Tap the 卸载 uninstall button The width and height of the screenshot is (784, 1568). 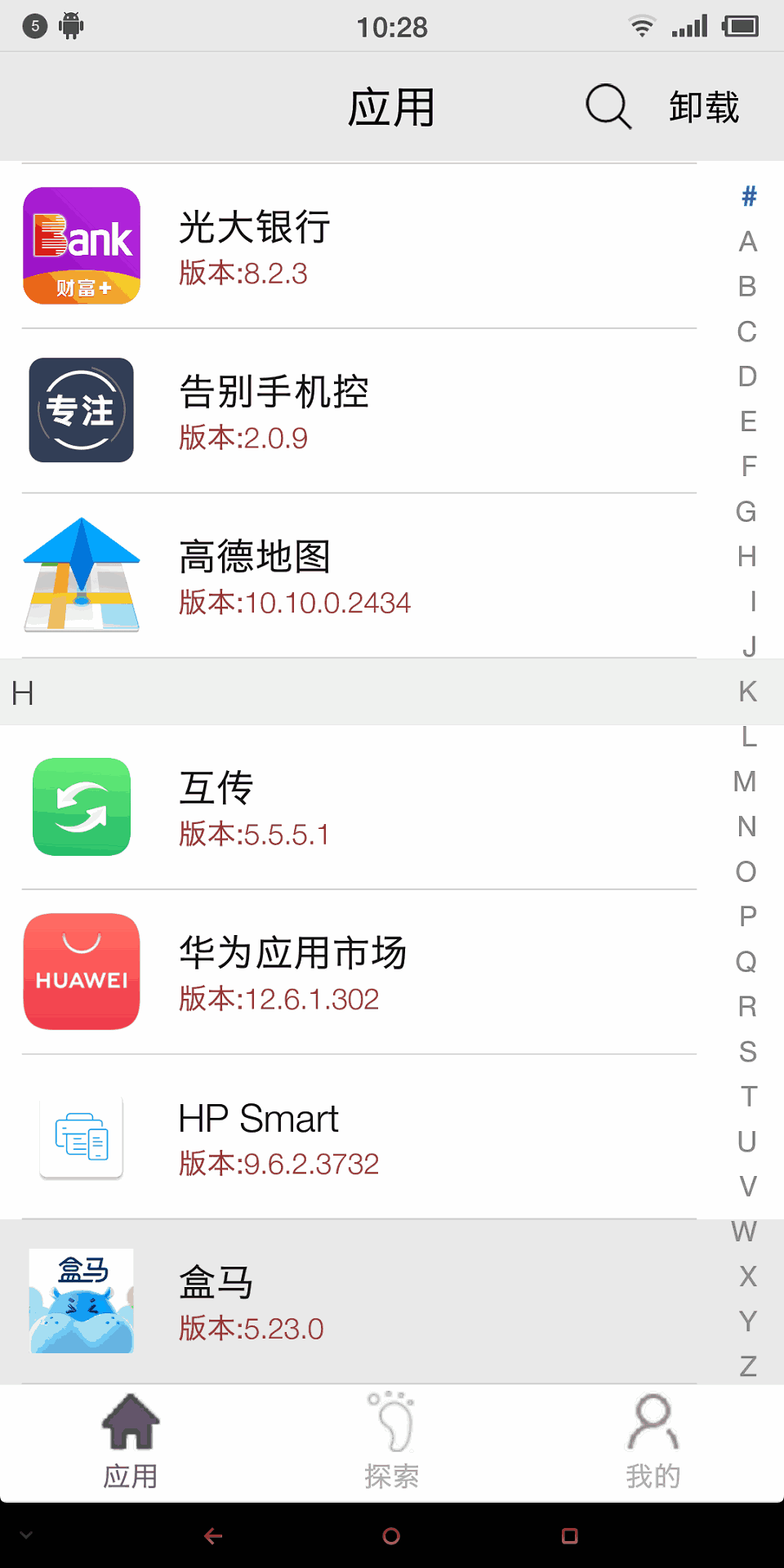(x=704, y=107)
